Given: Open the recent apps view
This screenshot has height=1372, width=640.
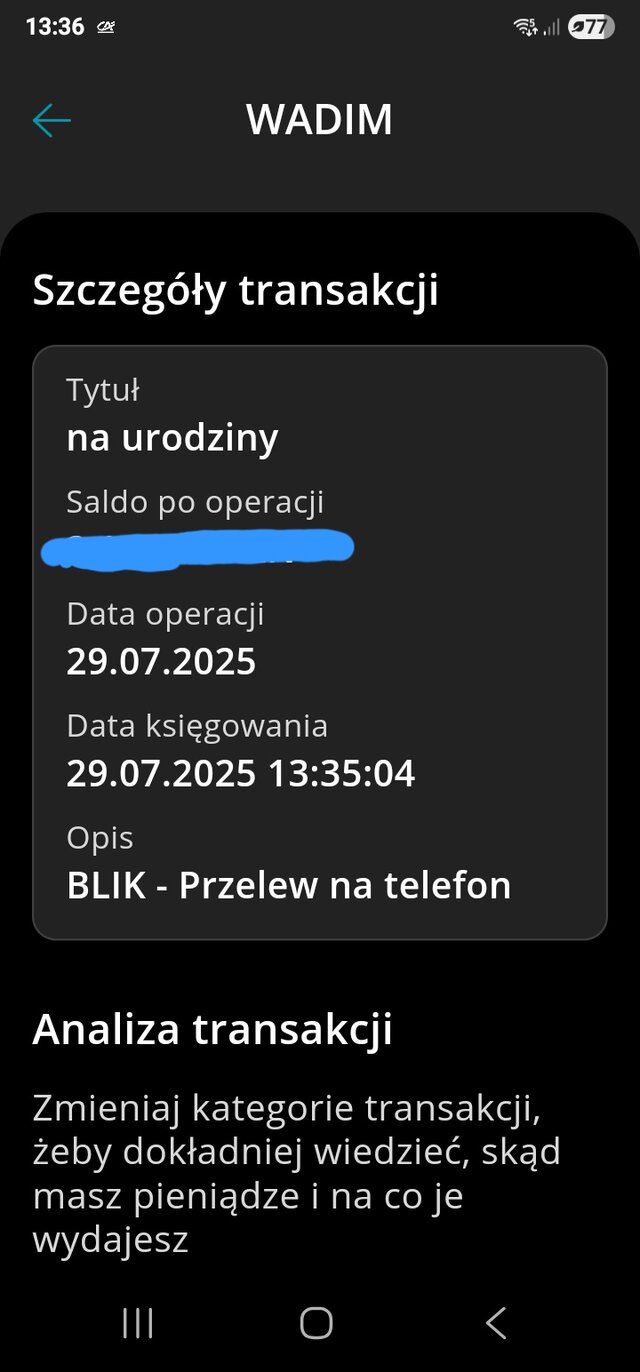Looking at the screenshot, I should [x=138, y=1323].
